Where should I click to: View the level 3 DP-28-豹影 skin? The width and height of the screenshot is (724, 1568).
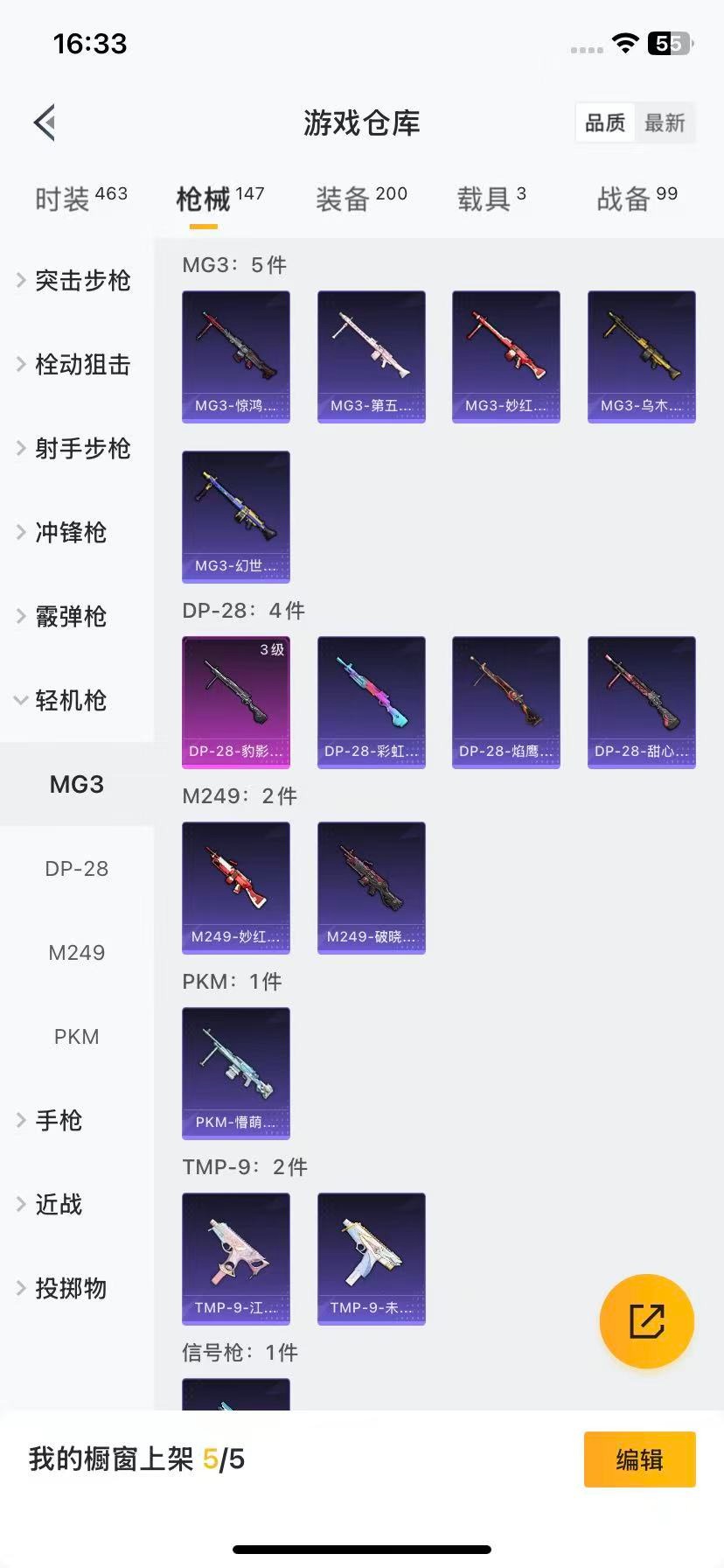click(x=235, y=702)
